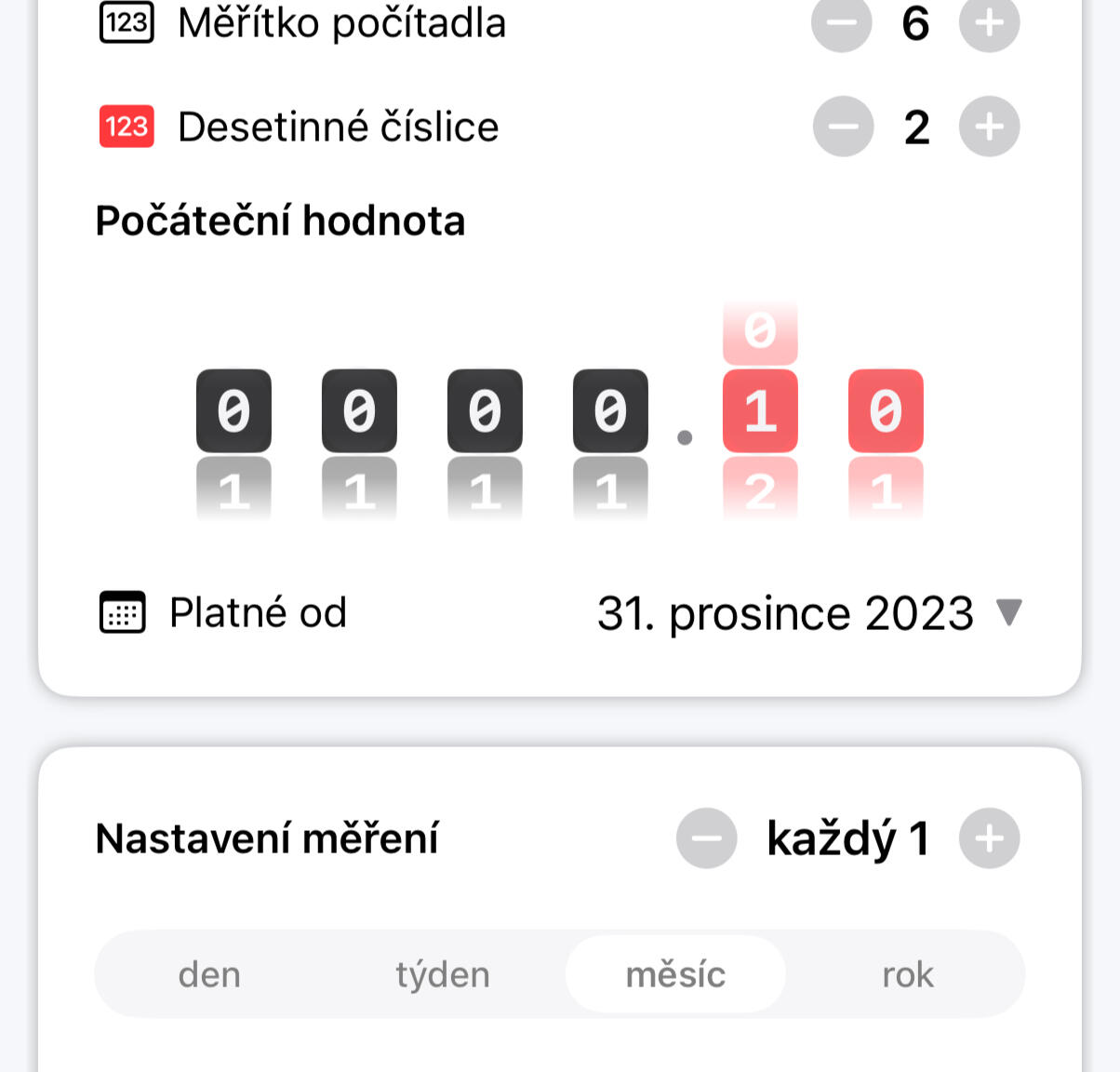Image resolution: width=1120 pixels, height=1072 pixels.
Task: Decrease the Desetinné číslice count
Action: (843, 127)
